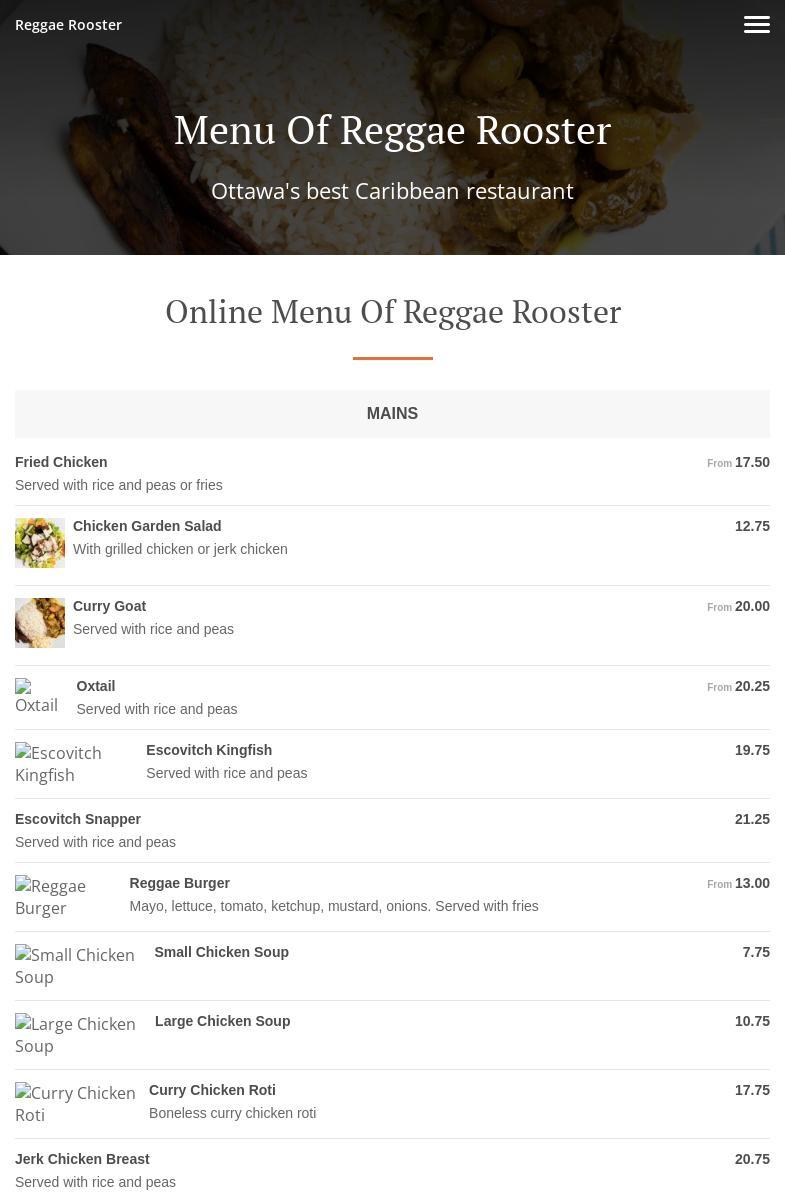Open the Fried Chicken menu item
785x1199 pixels.
click(61, 462)
